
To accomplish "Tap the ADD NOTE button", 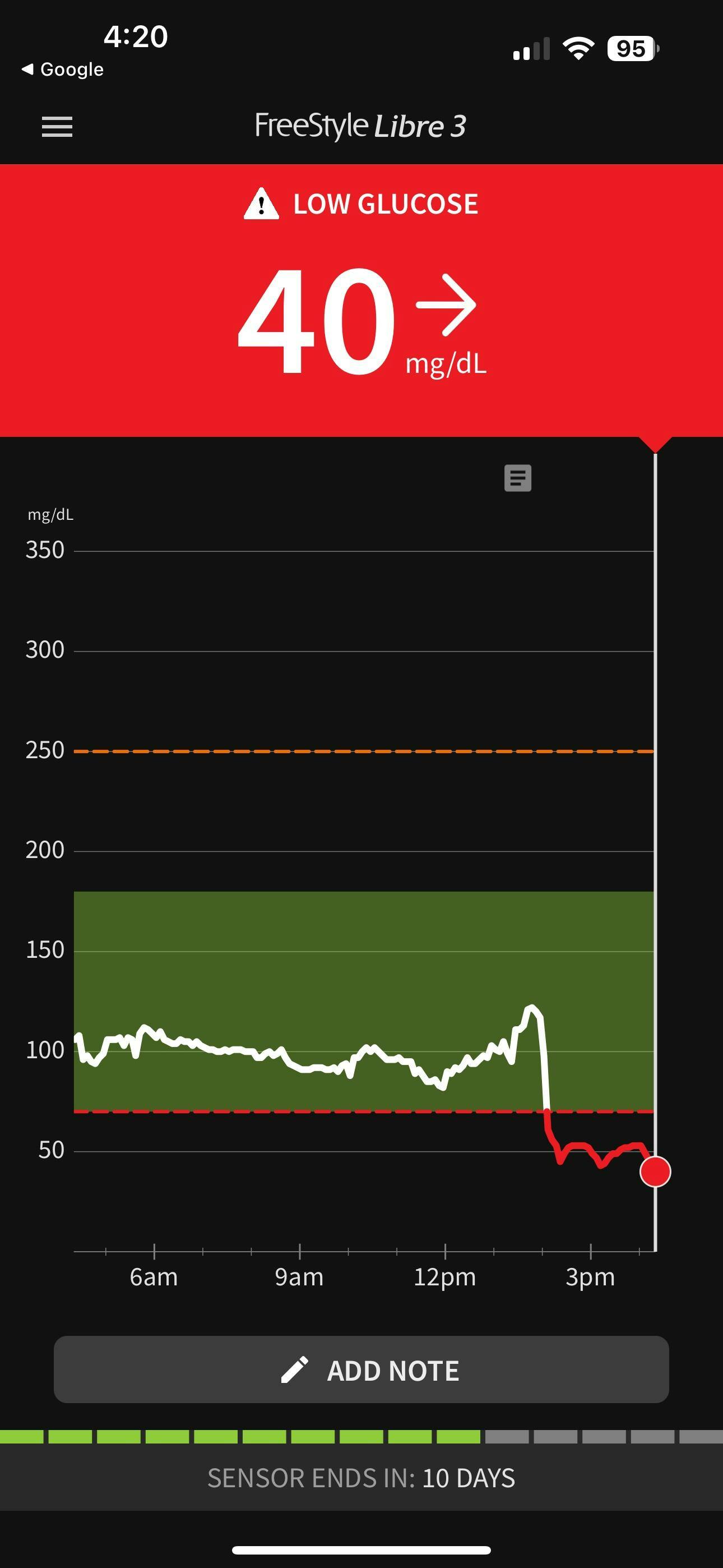I will click(x=361, y=1370).
